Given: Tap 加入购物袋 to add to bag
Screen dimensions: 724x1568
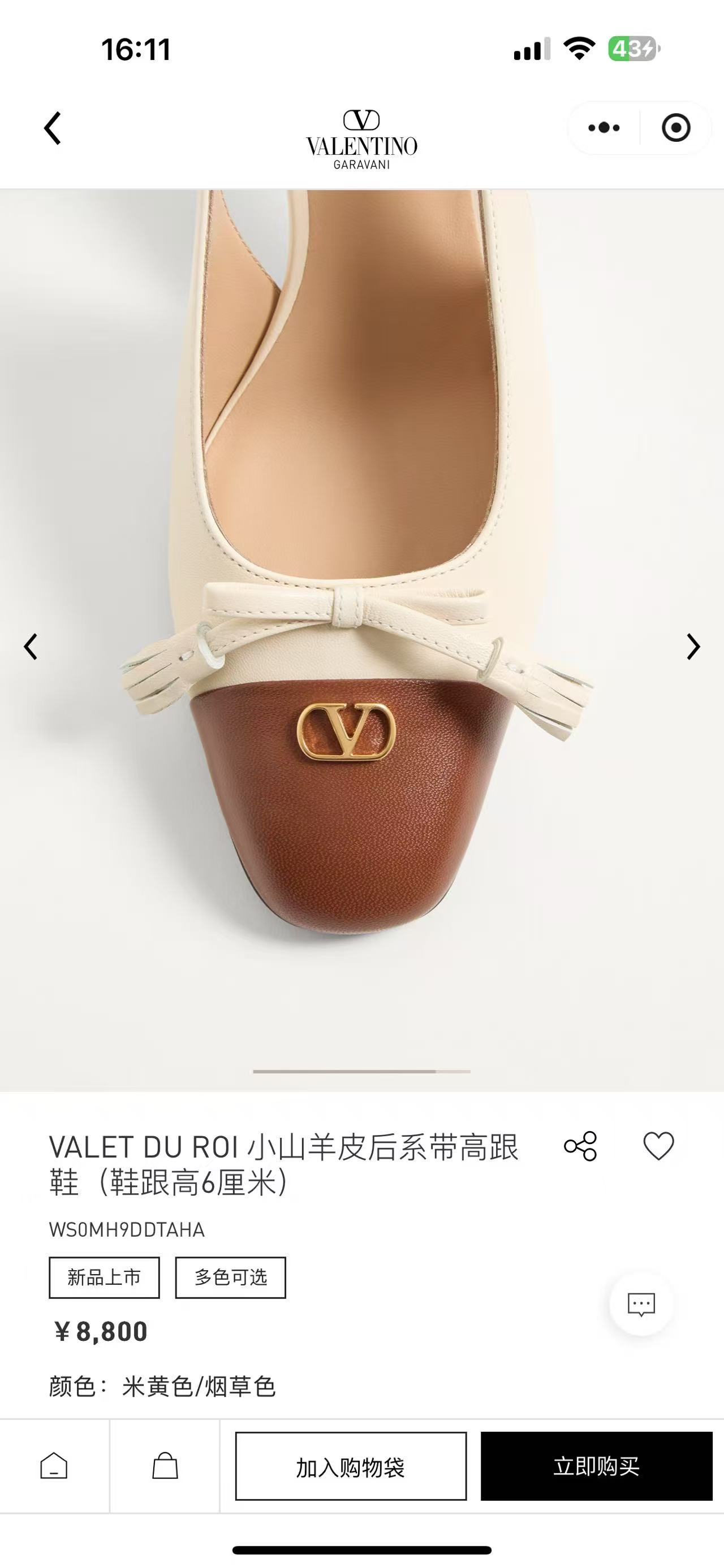Looking at the screenshot, I should click(x=351, y=1466).
